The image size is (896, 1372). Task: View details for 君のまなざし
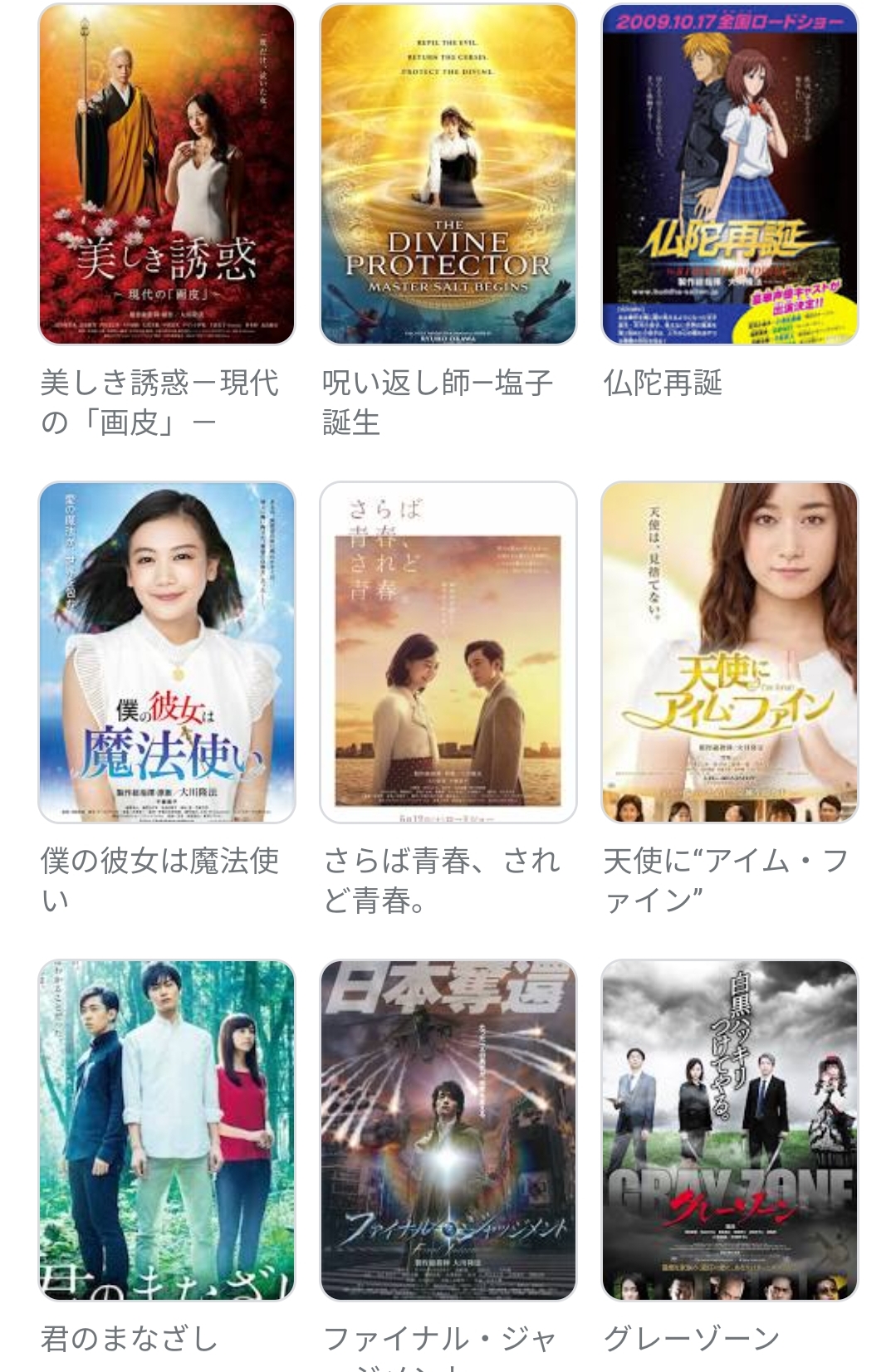167,1130
